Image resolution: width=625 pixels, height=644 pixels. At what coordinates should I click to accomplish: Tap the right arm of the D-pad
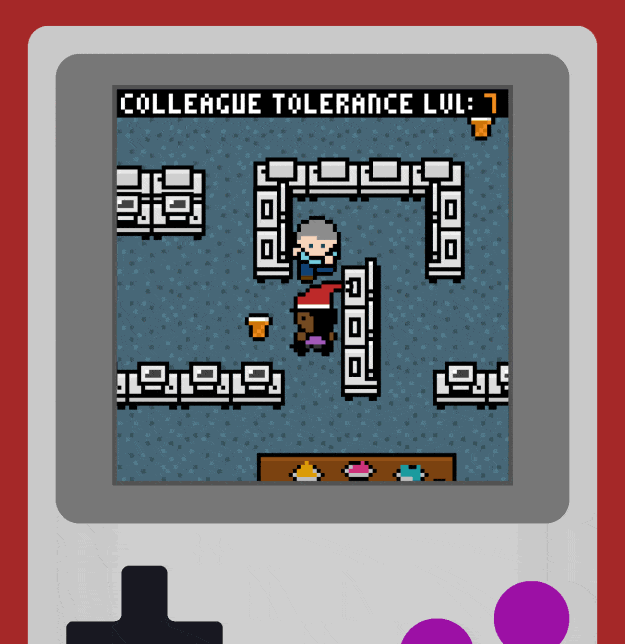click(195, 633)
